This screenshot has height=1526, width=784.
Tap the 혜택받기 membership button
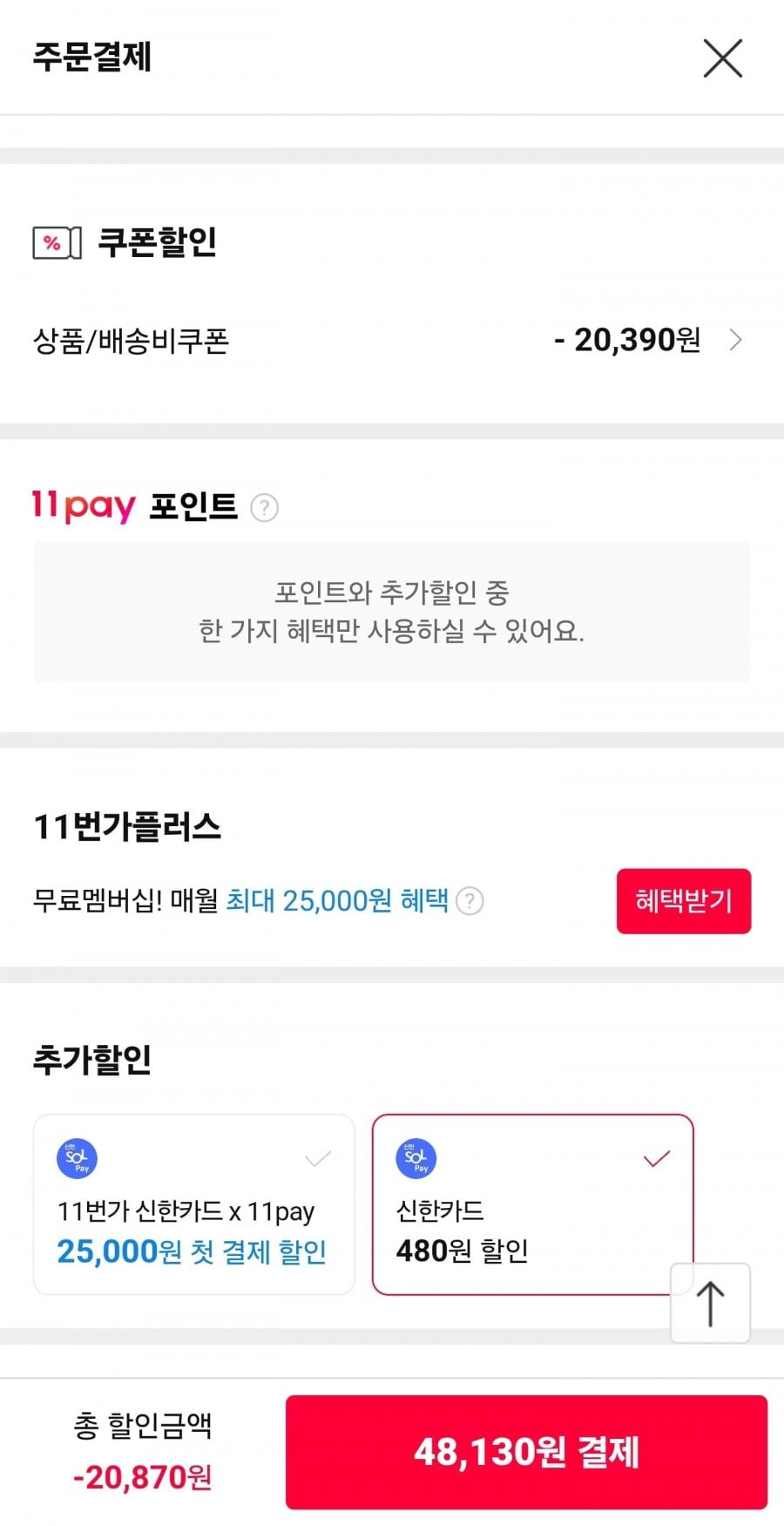[x=683, y=900]
